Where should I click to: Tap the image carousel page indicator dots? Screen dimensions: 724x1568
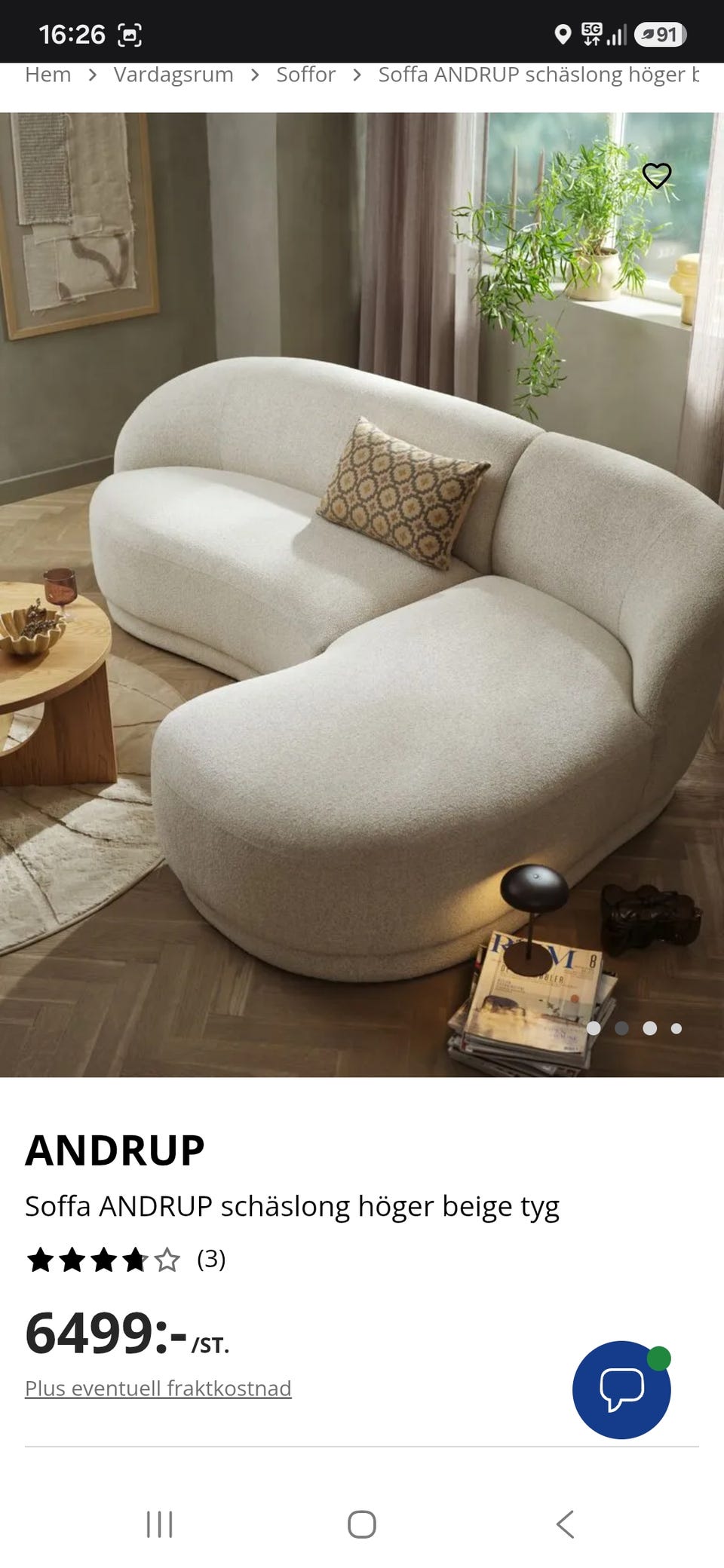coord(634,1028)
